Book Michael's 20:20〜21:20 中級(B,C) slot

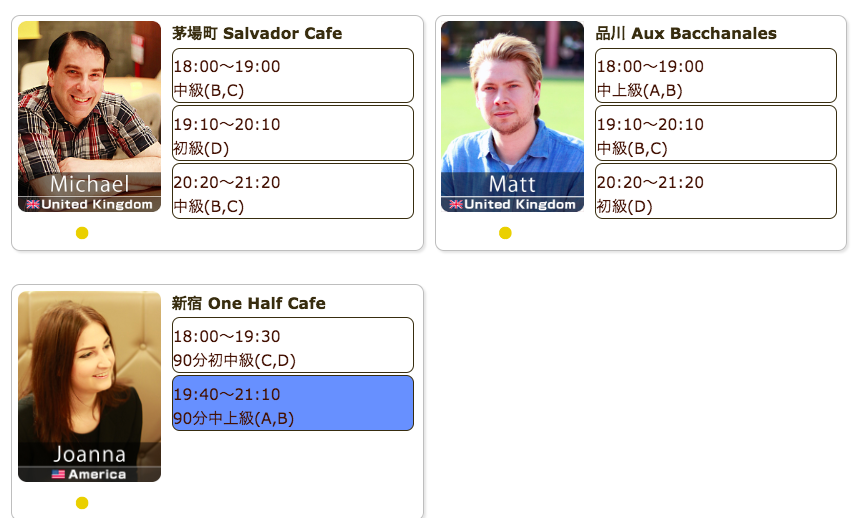[x=292, y=191]
